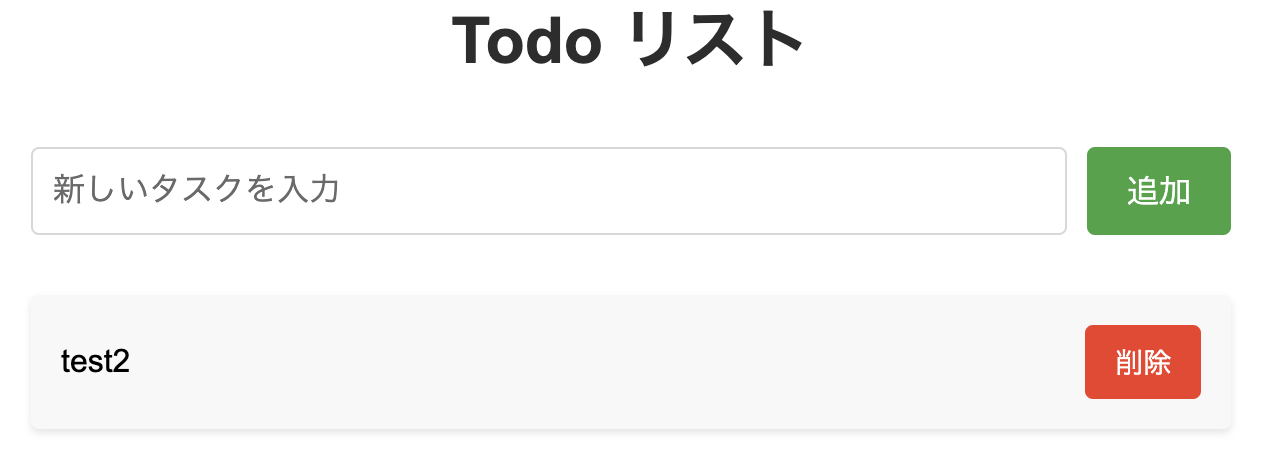Tap the green 追加 button

pyautogui.click(x=1158, y=191)
